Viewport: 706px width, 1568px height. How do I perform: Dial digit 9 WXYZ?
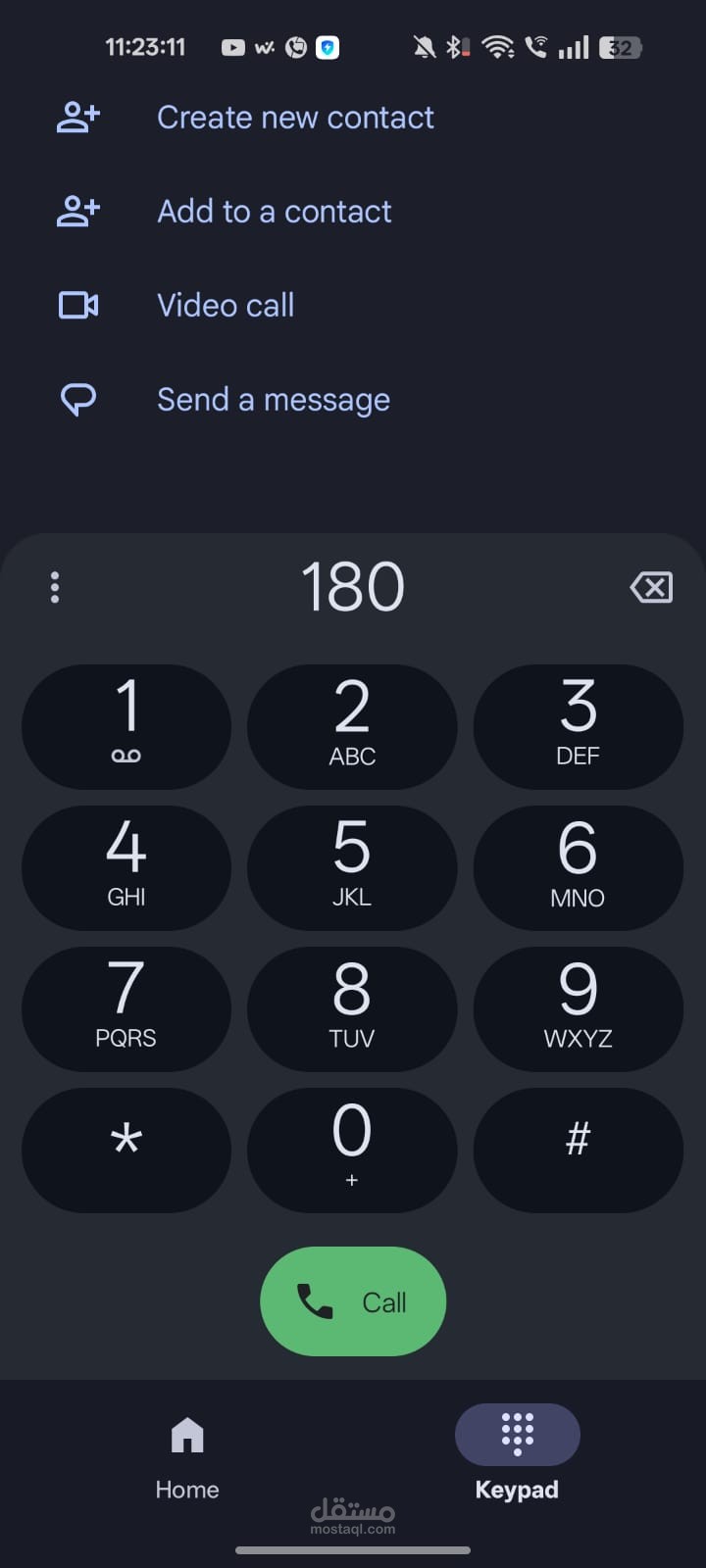579,1009
